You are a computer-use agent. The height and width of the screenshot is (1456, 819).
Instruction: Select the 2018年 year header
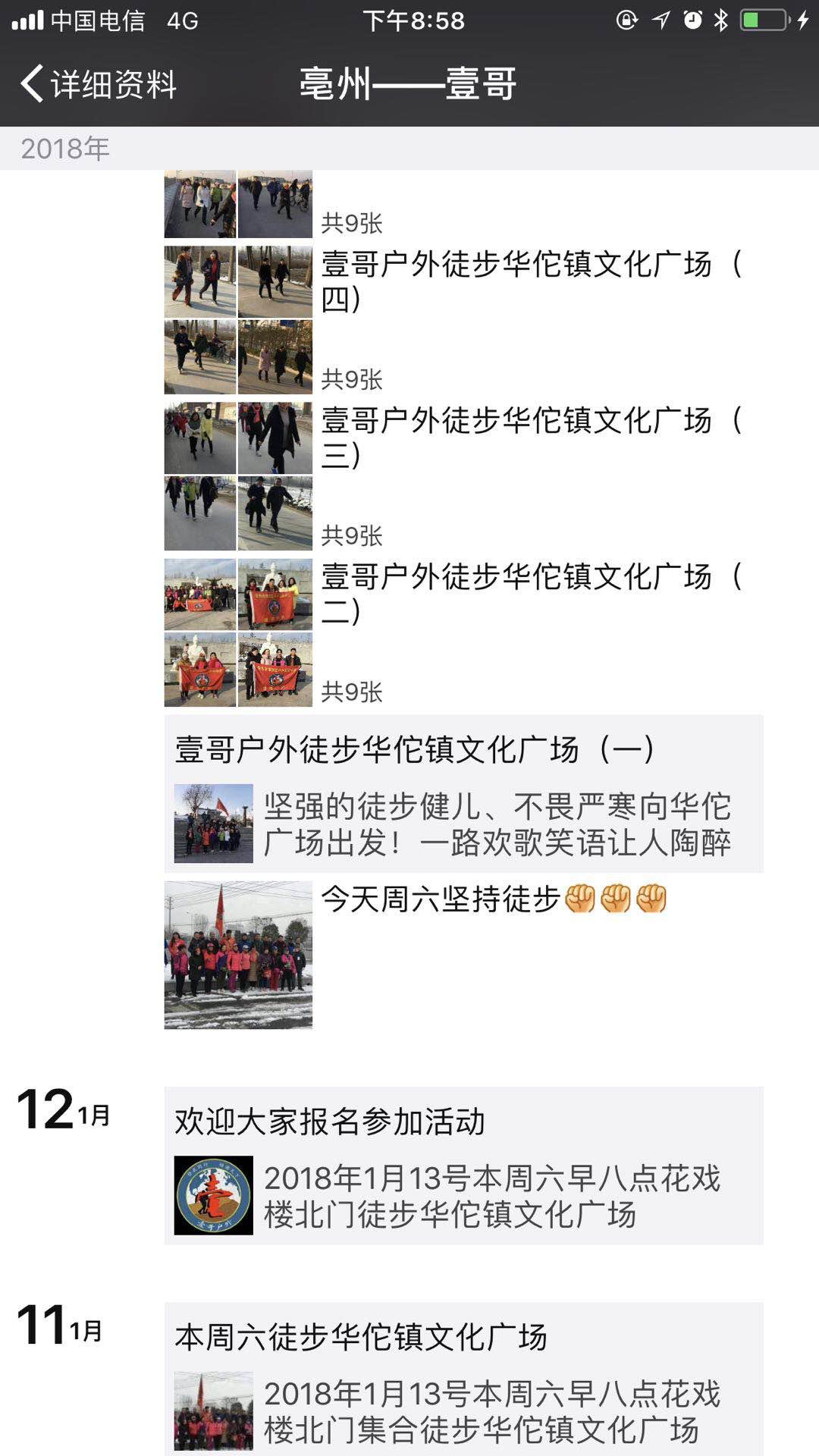point(64,149)
